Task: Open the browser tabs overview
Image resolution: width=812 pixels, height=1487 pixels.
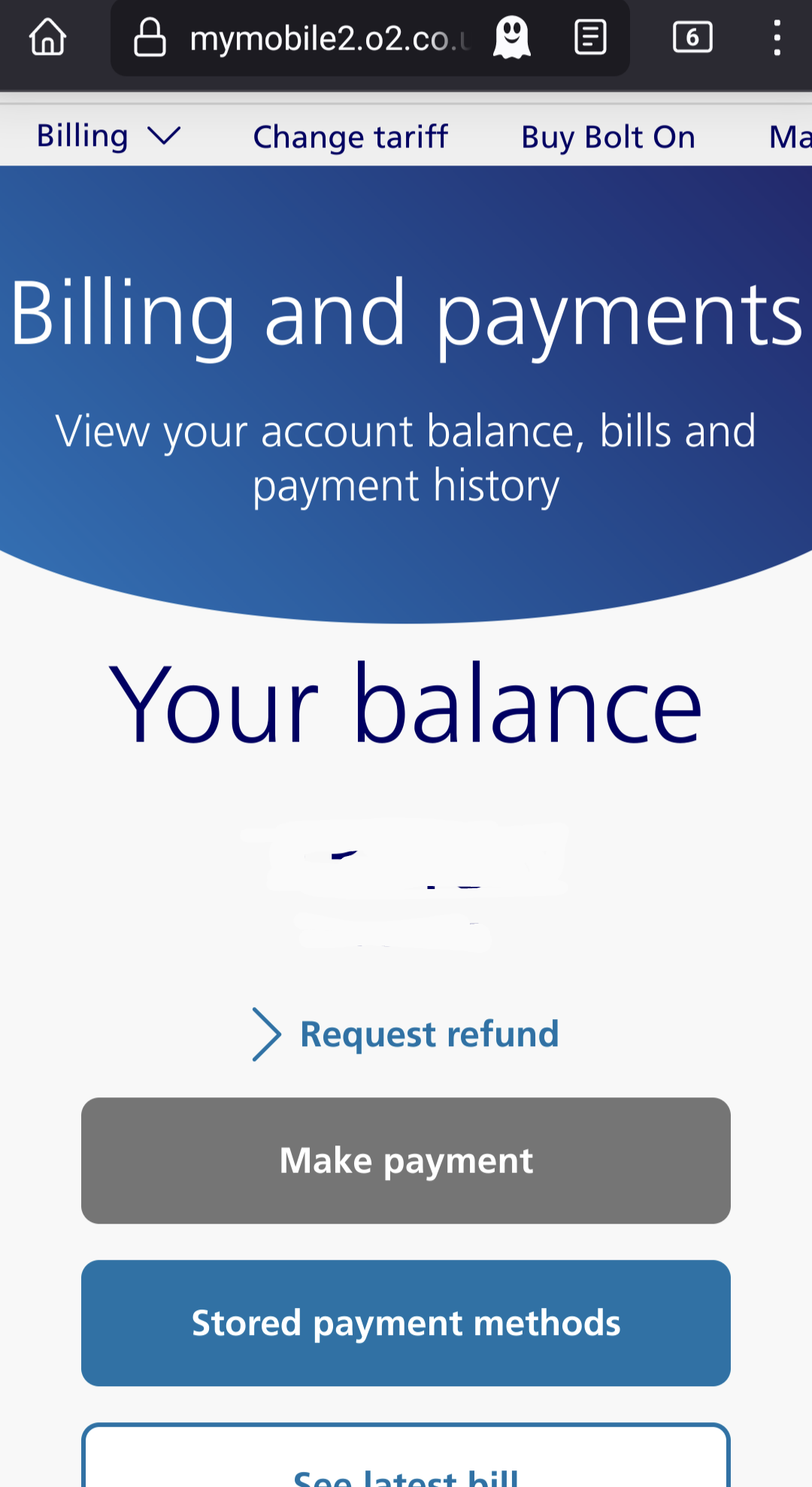Action: pyautogui.click(x=692, y=37)
